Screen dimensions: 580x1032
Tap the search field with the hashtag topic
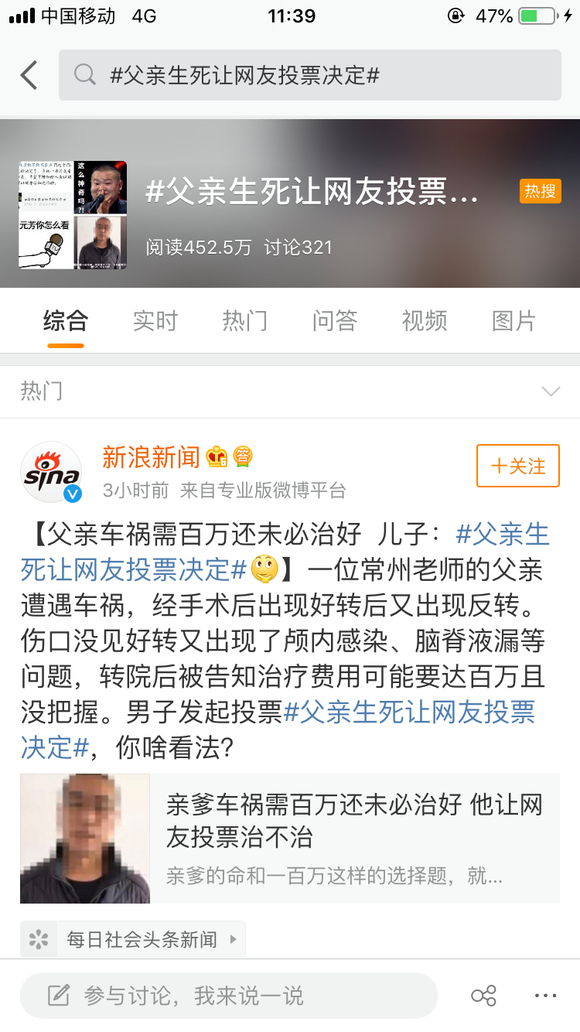click(309, 75)
